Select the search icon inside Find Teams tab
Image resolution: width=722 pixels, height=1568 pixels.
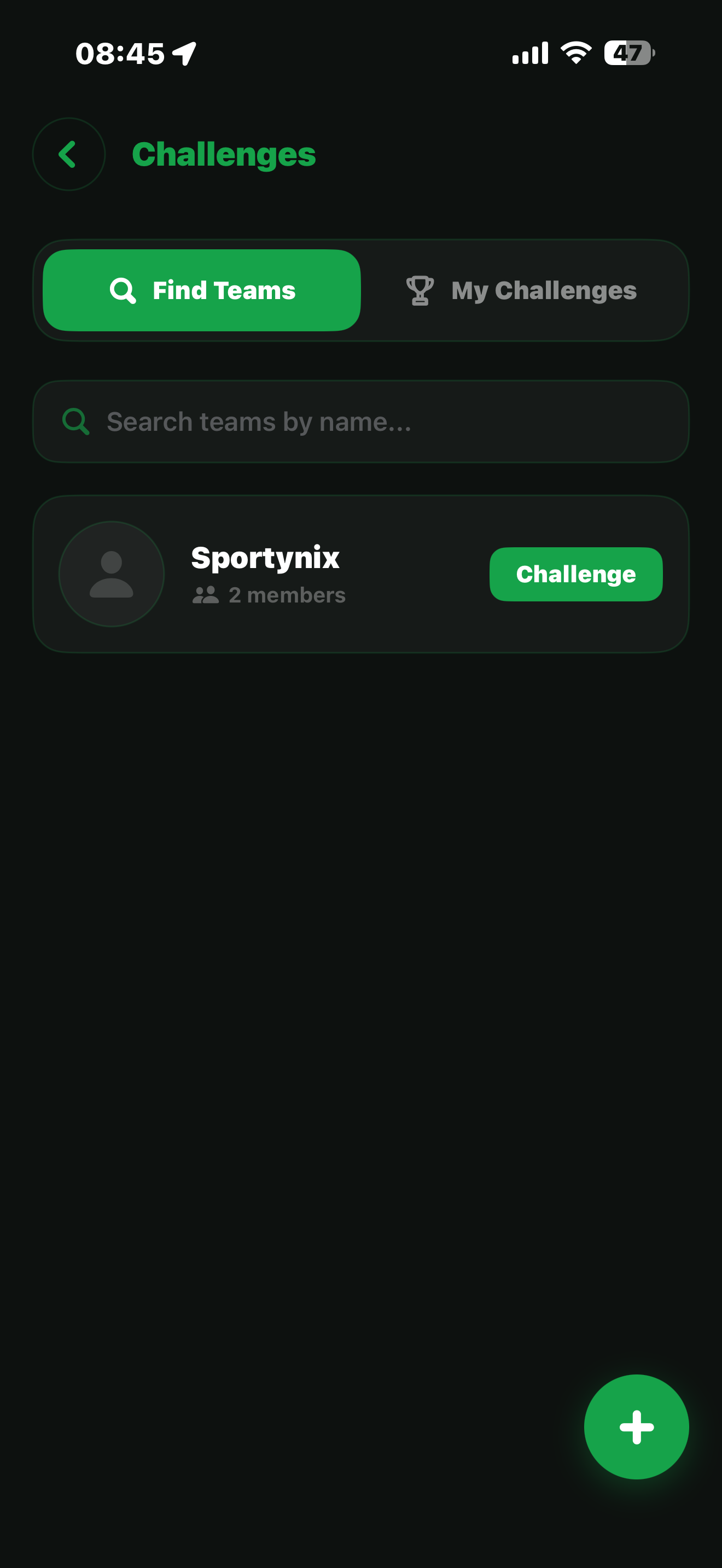point(123,290)
